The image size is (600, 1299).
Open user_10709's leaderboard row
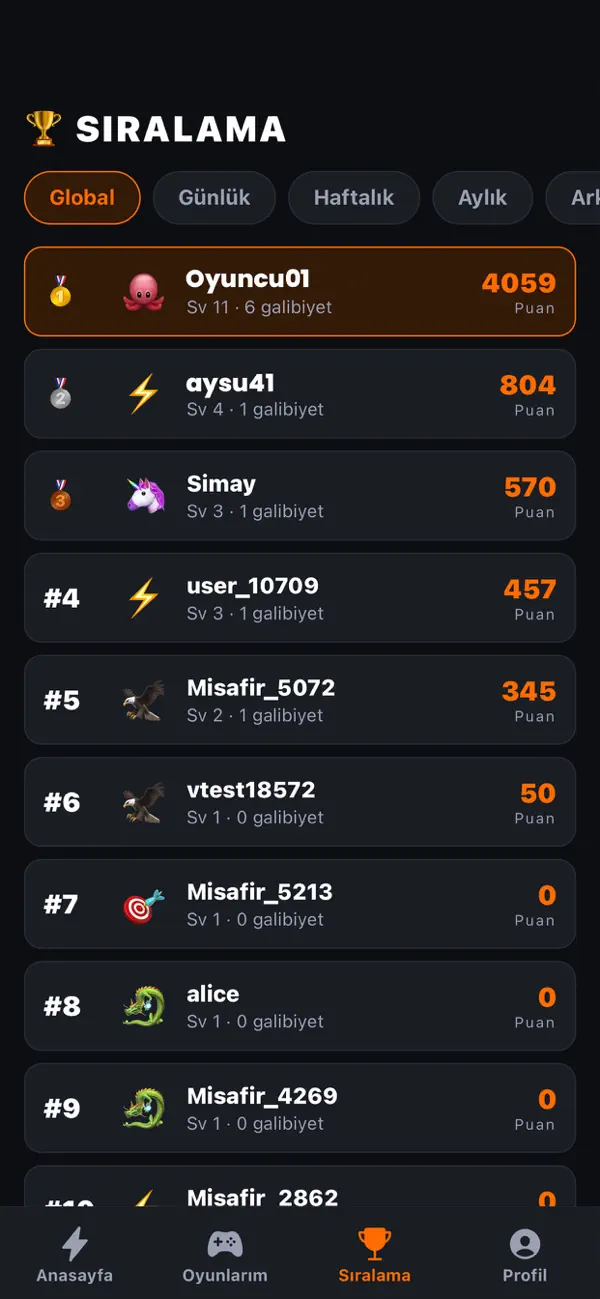pos(300,598)
